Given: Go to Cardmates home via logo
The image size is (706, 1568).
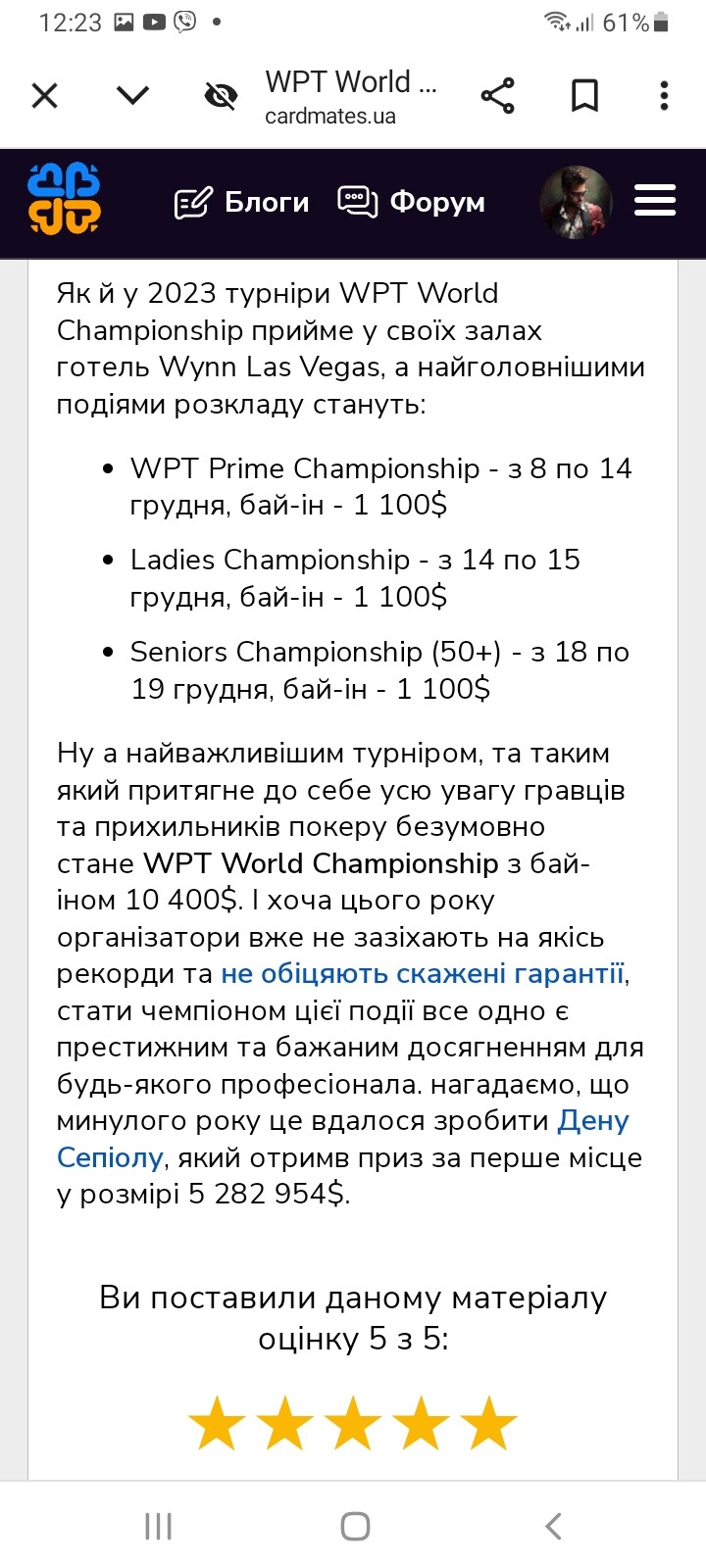Looking at the screenshot, I should click(65, 199).
